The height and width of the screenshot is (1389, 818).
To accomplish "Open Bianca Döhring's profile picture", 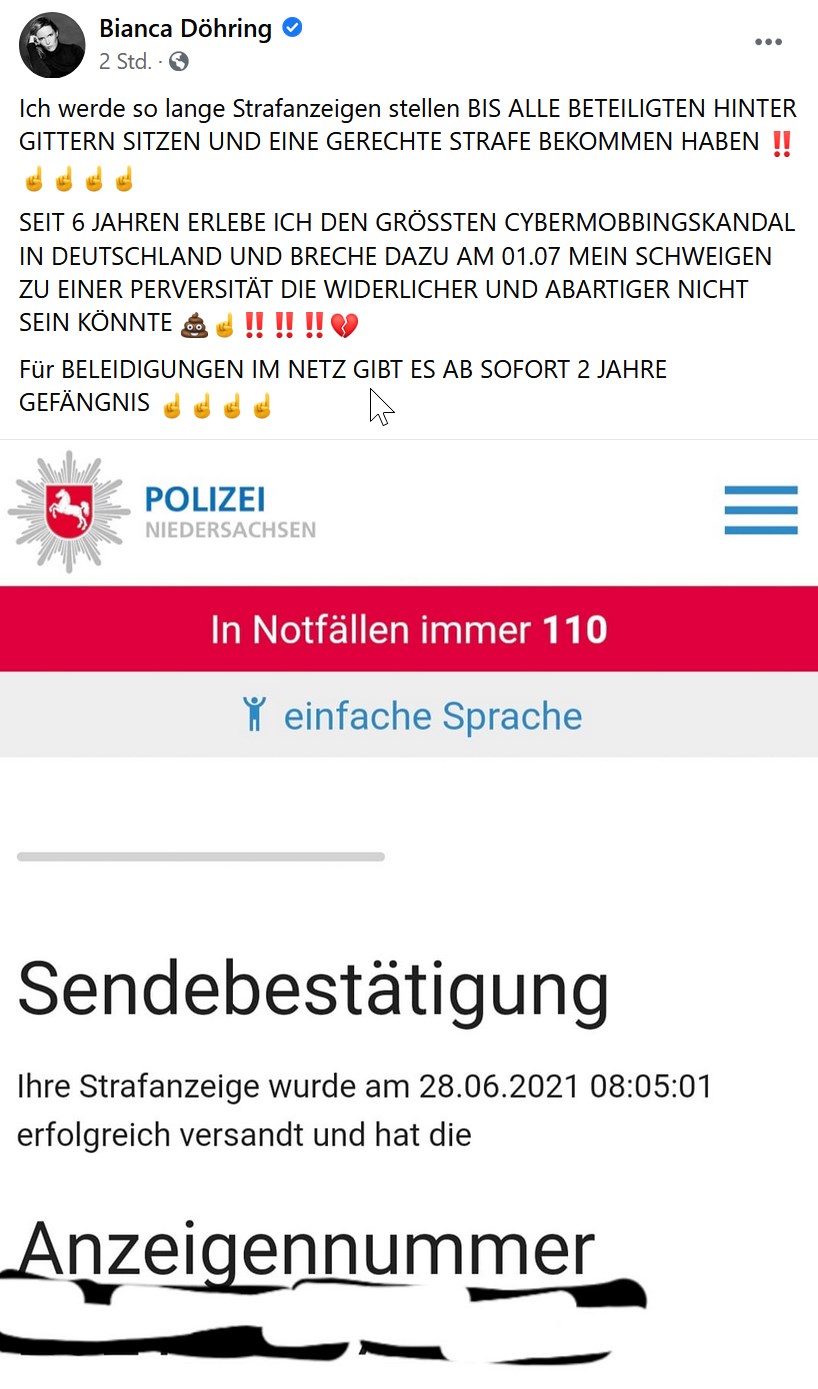I will point(52,45).
